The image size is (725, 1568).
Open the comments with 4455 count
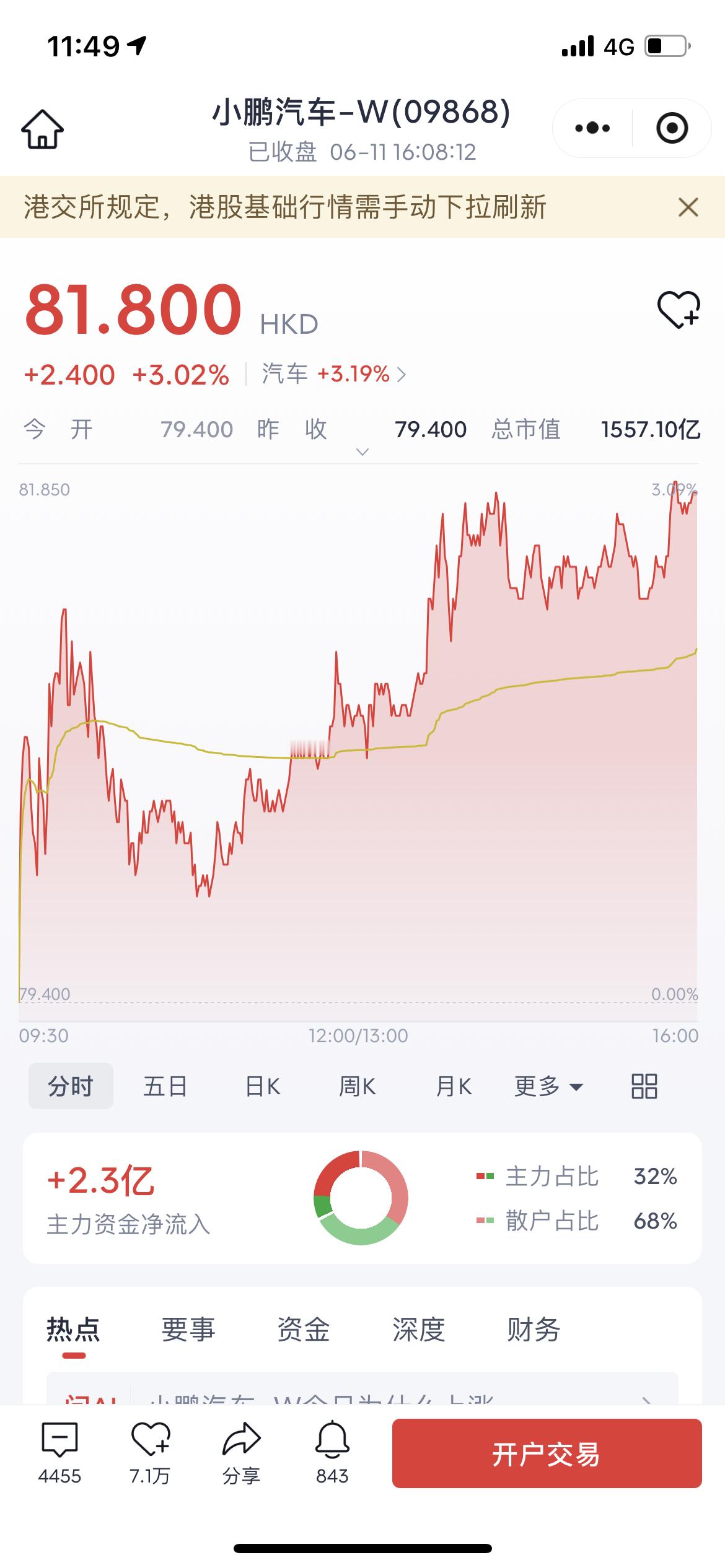click(59, 1453)
